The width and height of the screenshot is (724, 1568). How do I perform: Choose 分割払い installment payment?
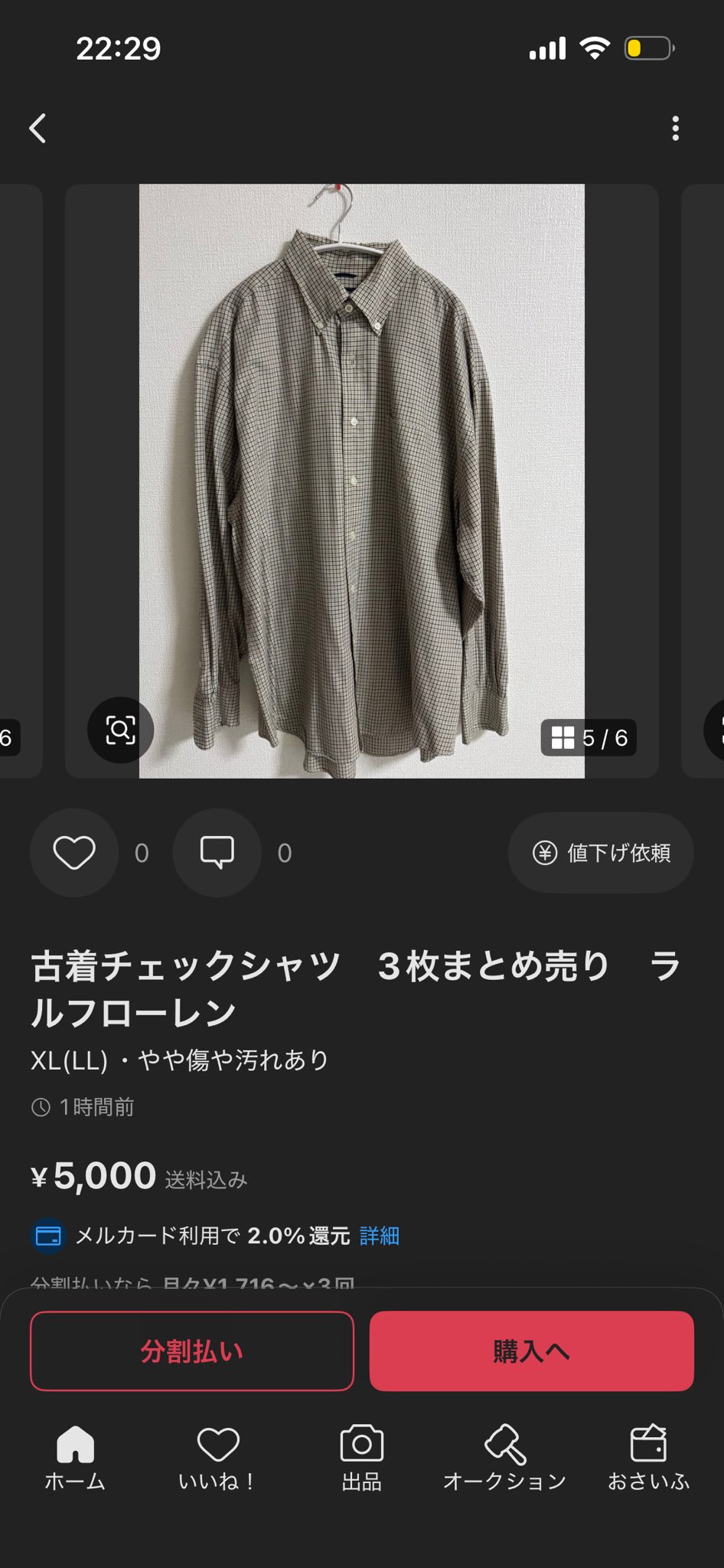pos(192,1351)
